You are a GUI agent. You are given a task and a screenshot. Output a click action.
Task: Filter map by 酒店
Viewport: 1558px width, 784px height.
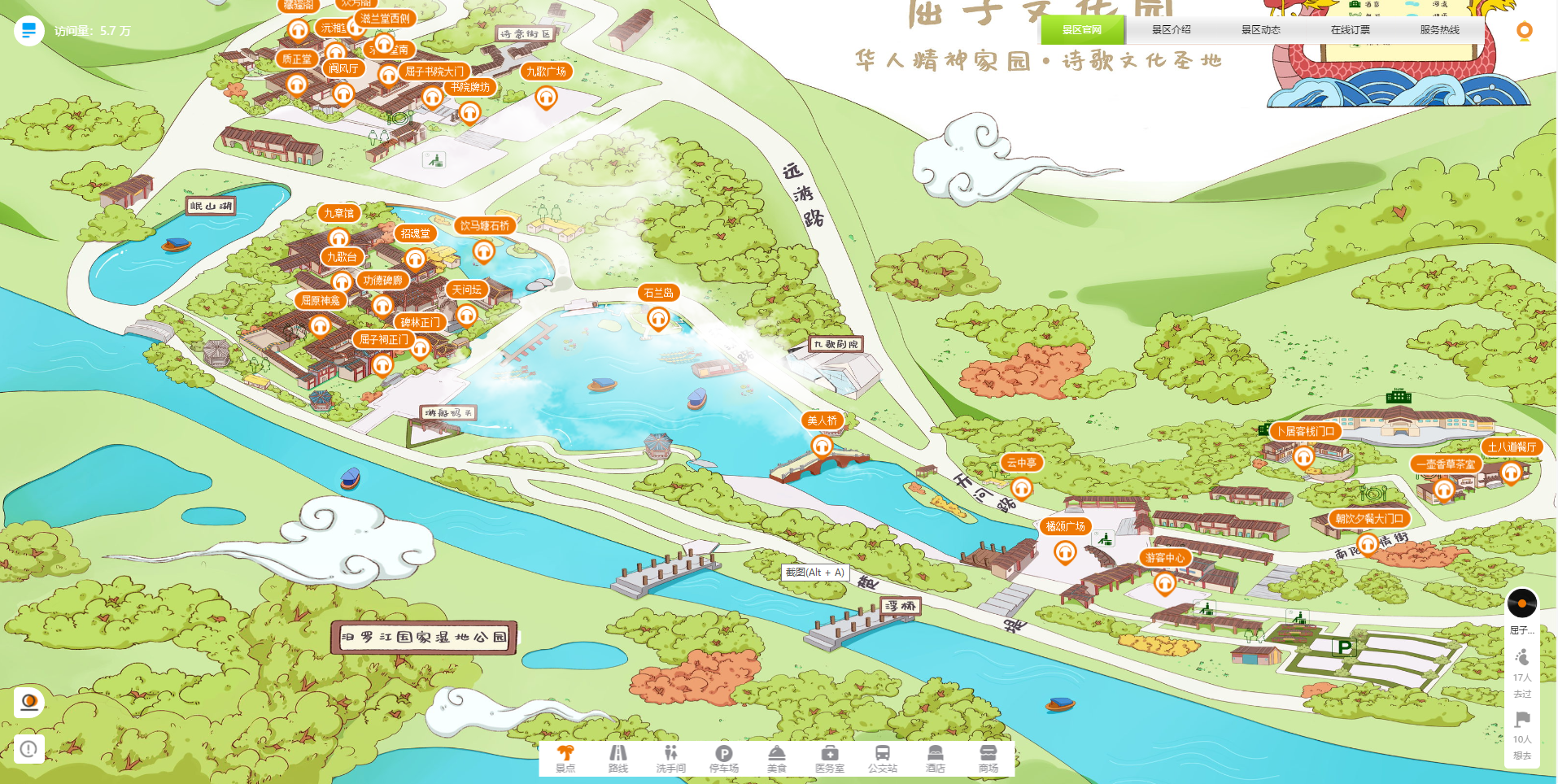coord(936,759)
